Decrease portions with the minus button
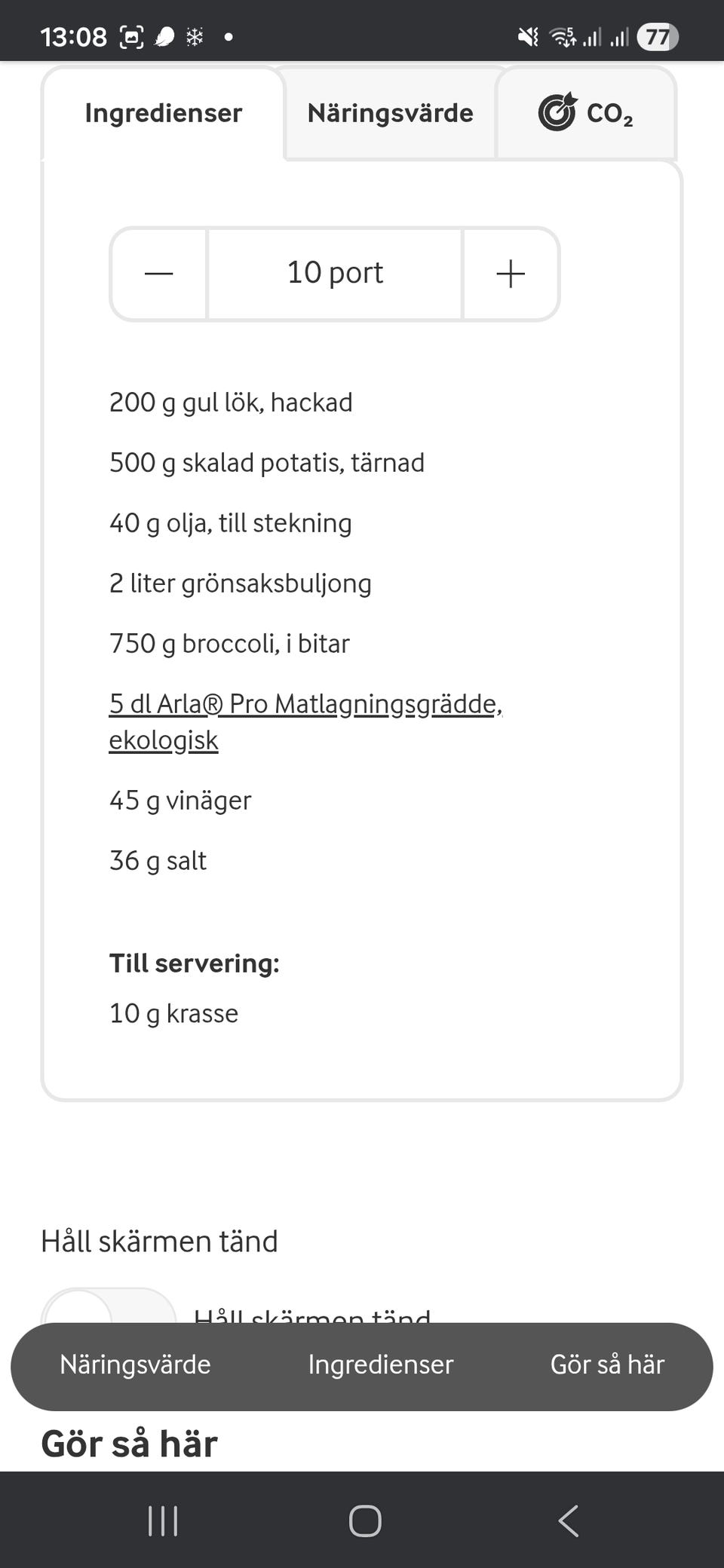This screenshot has width=724, height=1568. tap(158, 273)
